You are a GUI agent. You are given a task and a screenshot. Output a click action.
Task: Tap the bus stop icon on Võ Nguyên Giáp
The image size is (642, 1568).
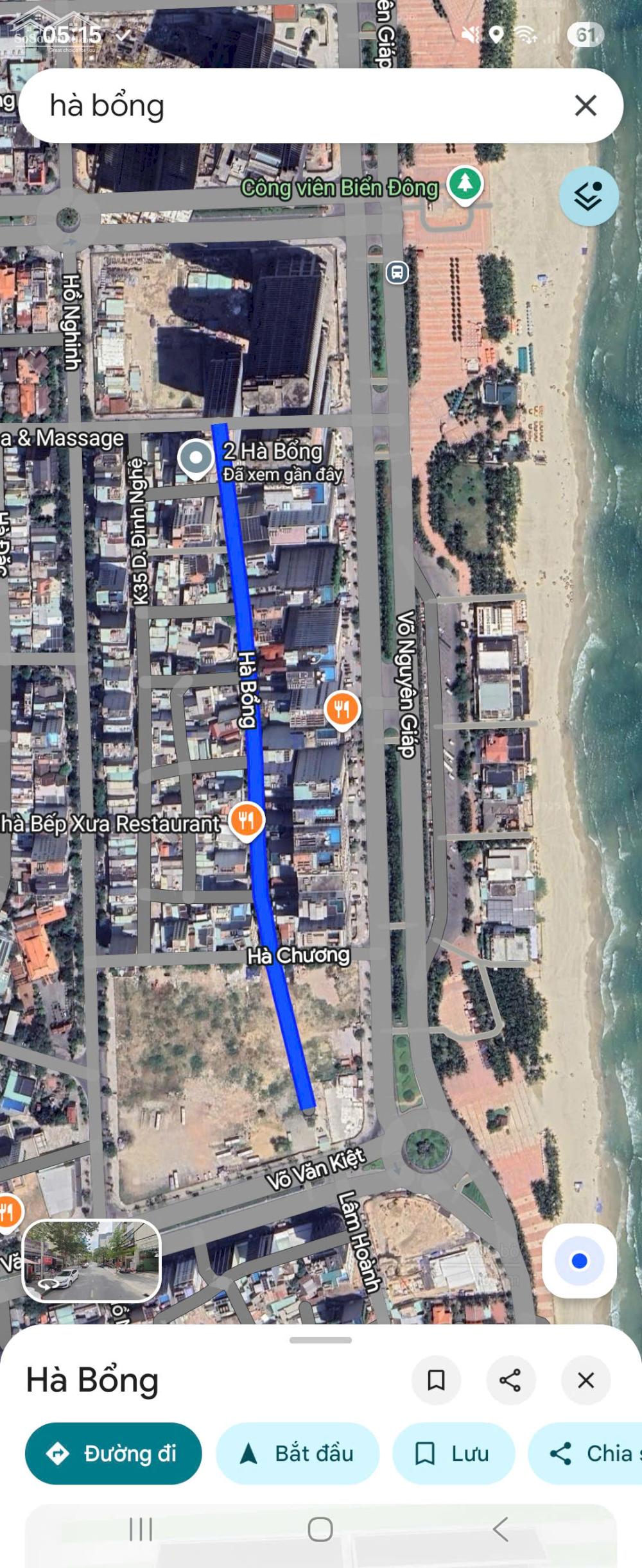click(397, 273)
